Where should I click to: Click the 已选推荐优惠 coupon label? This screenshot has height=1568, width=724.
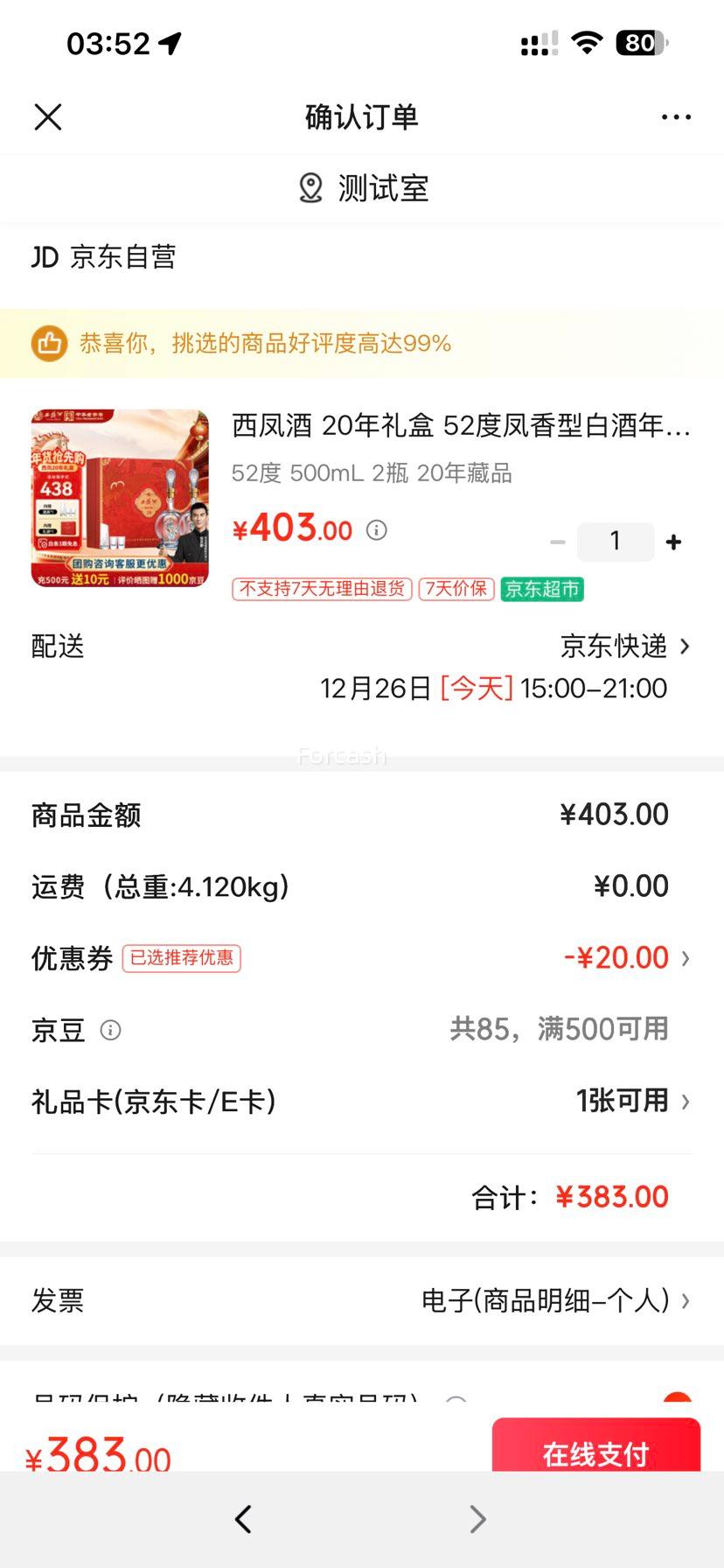coord(182,959)
